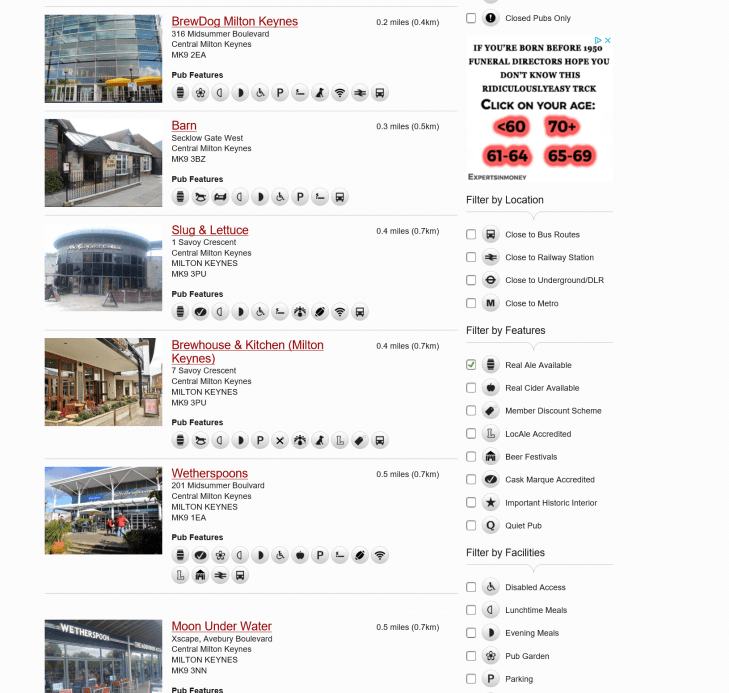The image size is (729, 693).
Task: View the BrewDog Milton Keynes photo
Action: [103, 58]
